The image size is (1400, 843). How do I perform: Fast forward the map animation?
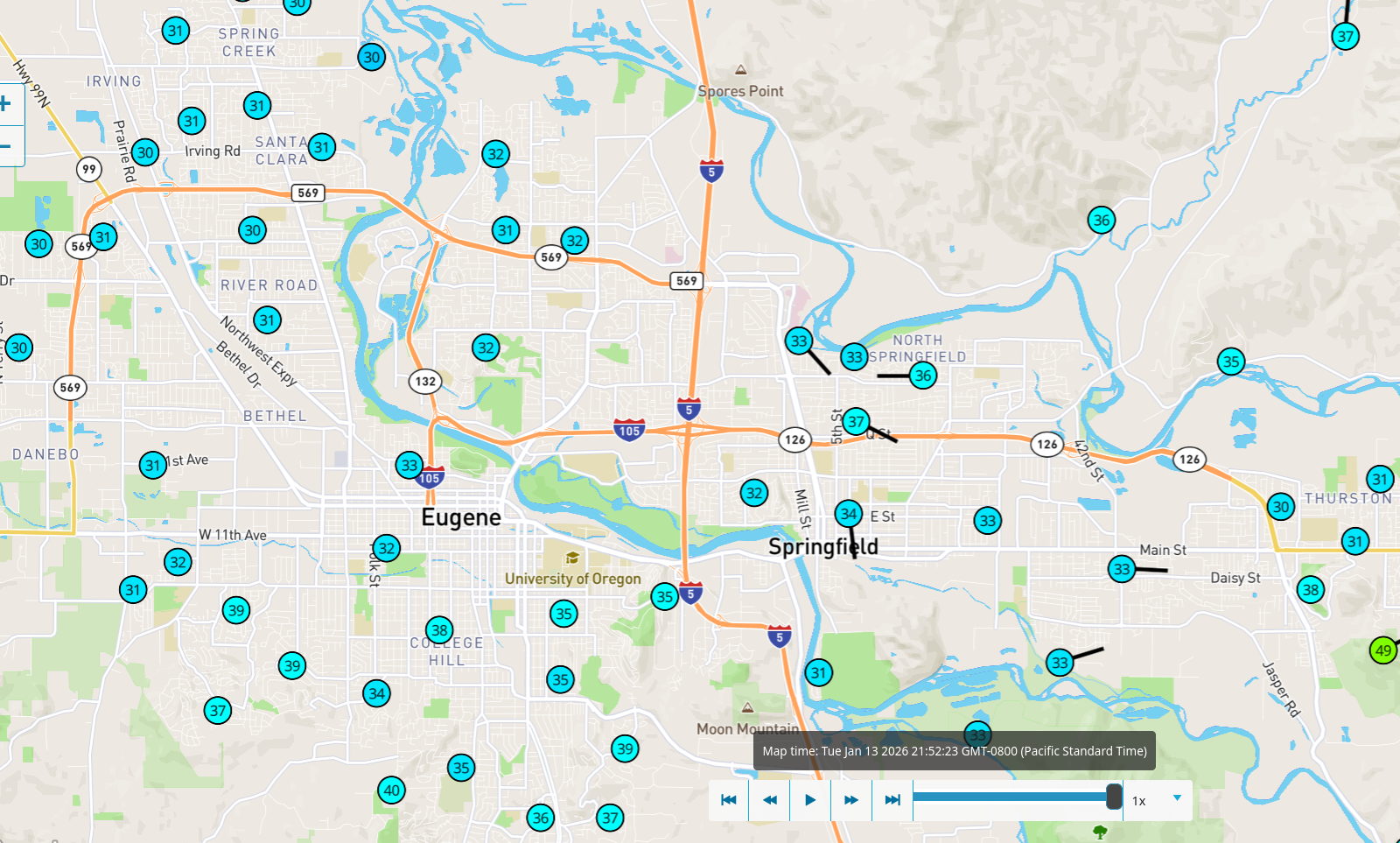[851, 800]
